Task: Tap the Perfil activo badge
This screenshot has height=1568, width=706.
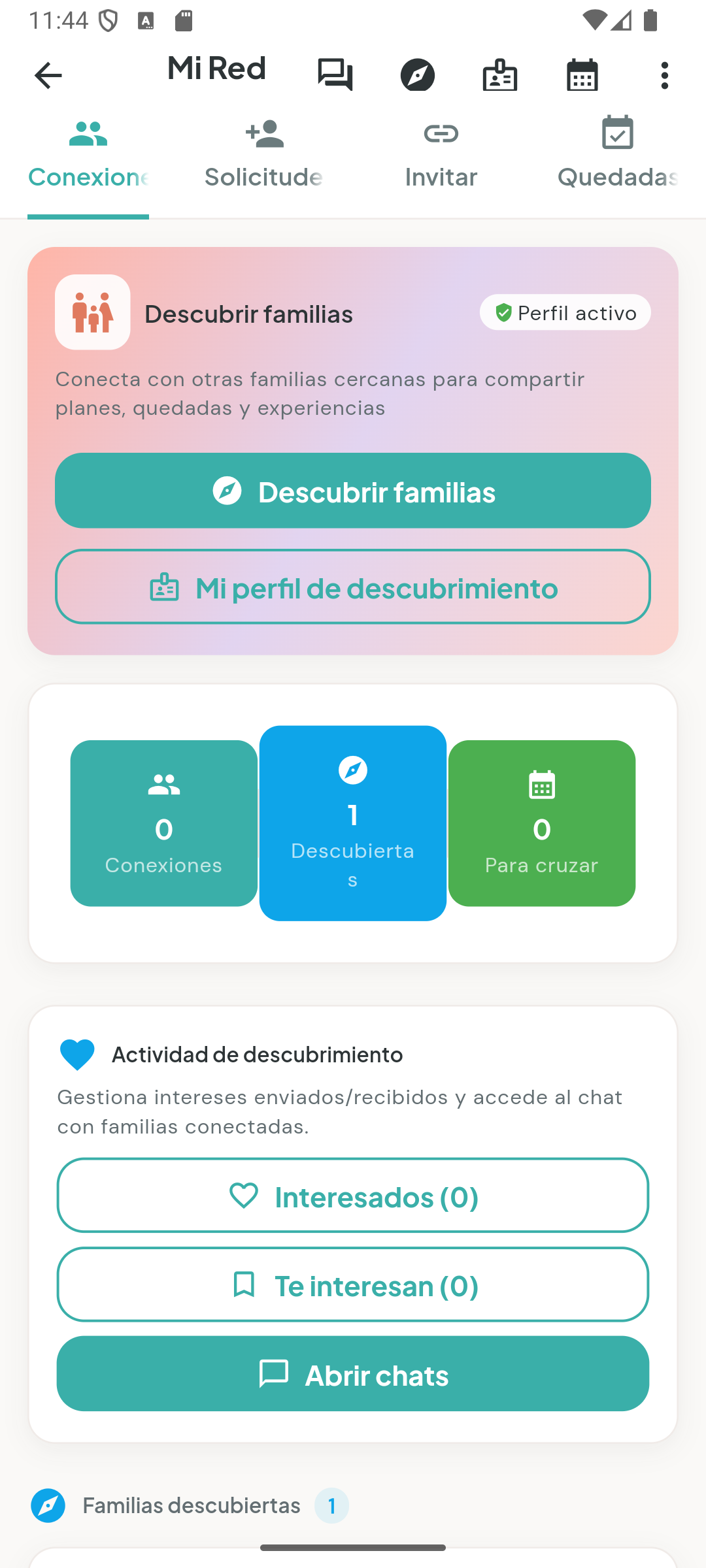Action: 565,312
